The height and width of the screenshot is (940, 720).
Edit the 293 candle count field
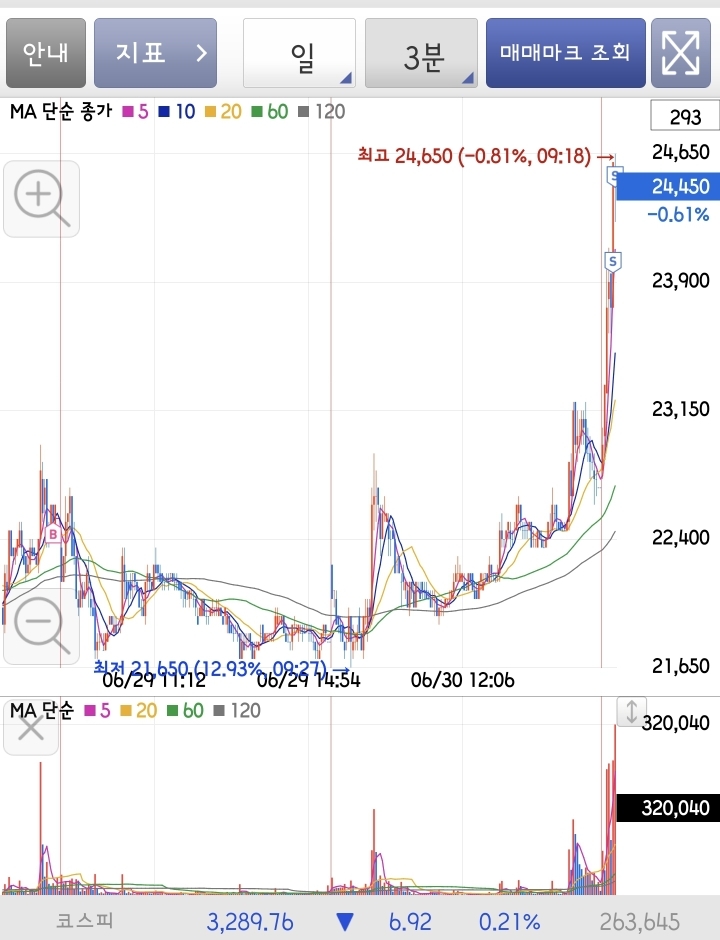[685, 116]
